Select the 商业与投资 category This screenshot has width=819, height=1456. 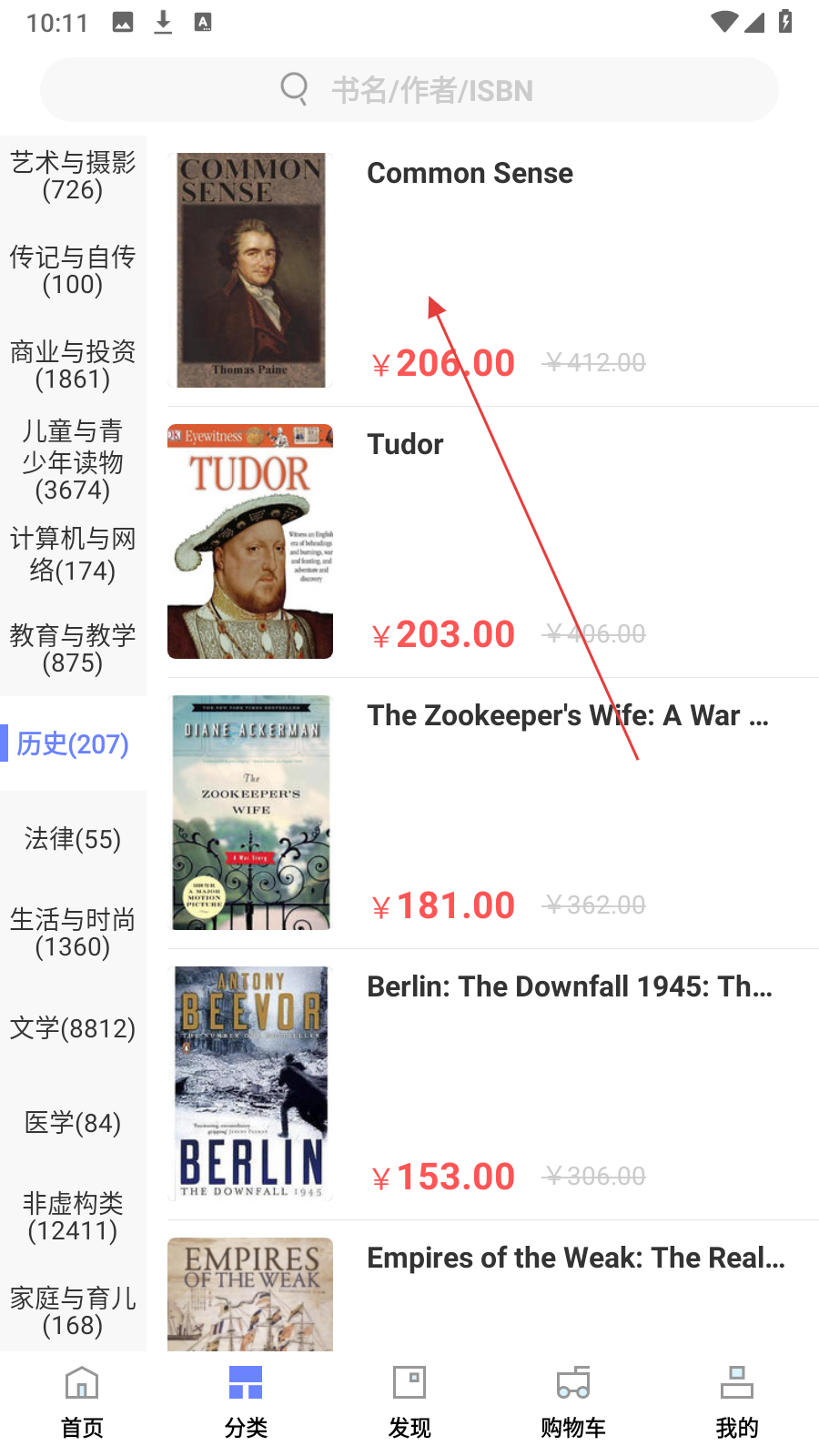(x=73, y=365)
